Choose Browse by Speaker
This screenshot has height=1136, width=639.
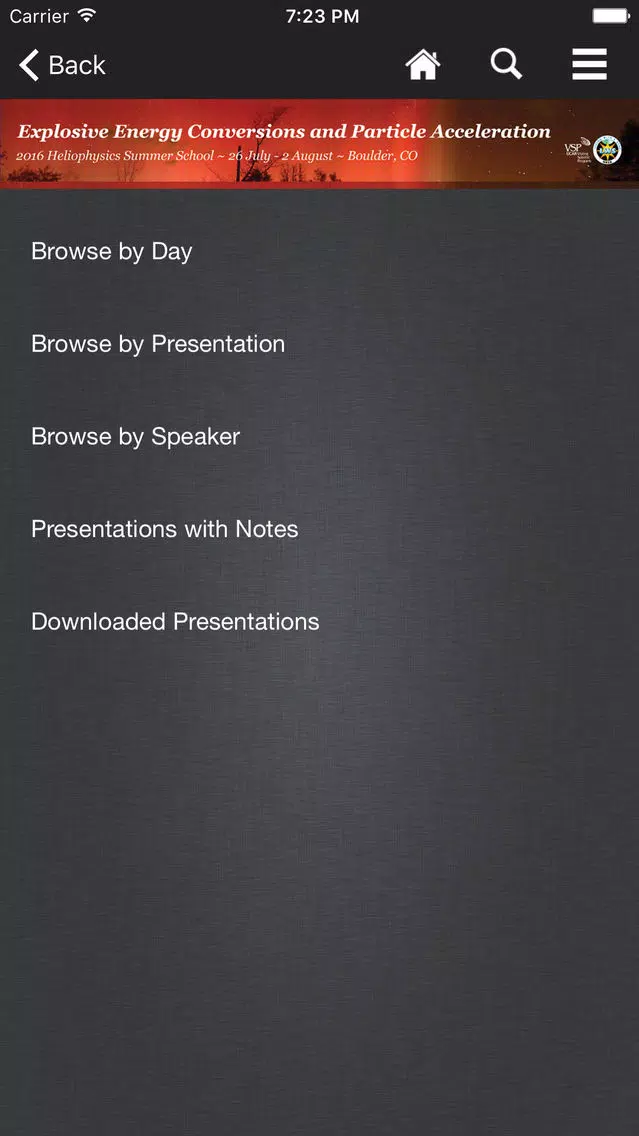320,437
